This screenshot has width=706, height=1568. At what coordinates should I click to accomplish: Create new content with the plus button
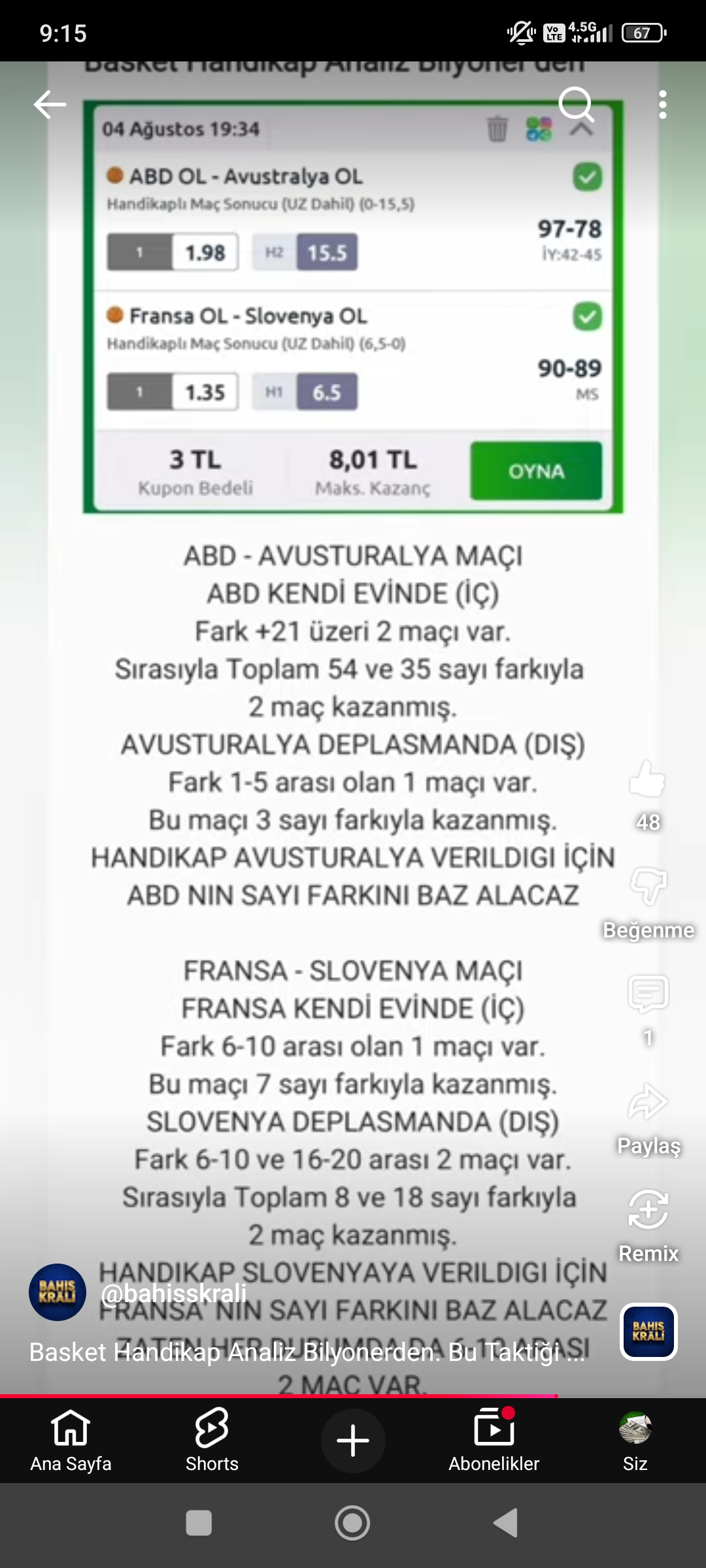tap(353, 1441)
